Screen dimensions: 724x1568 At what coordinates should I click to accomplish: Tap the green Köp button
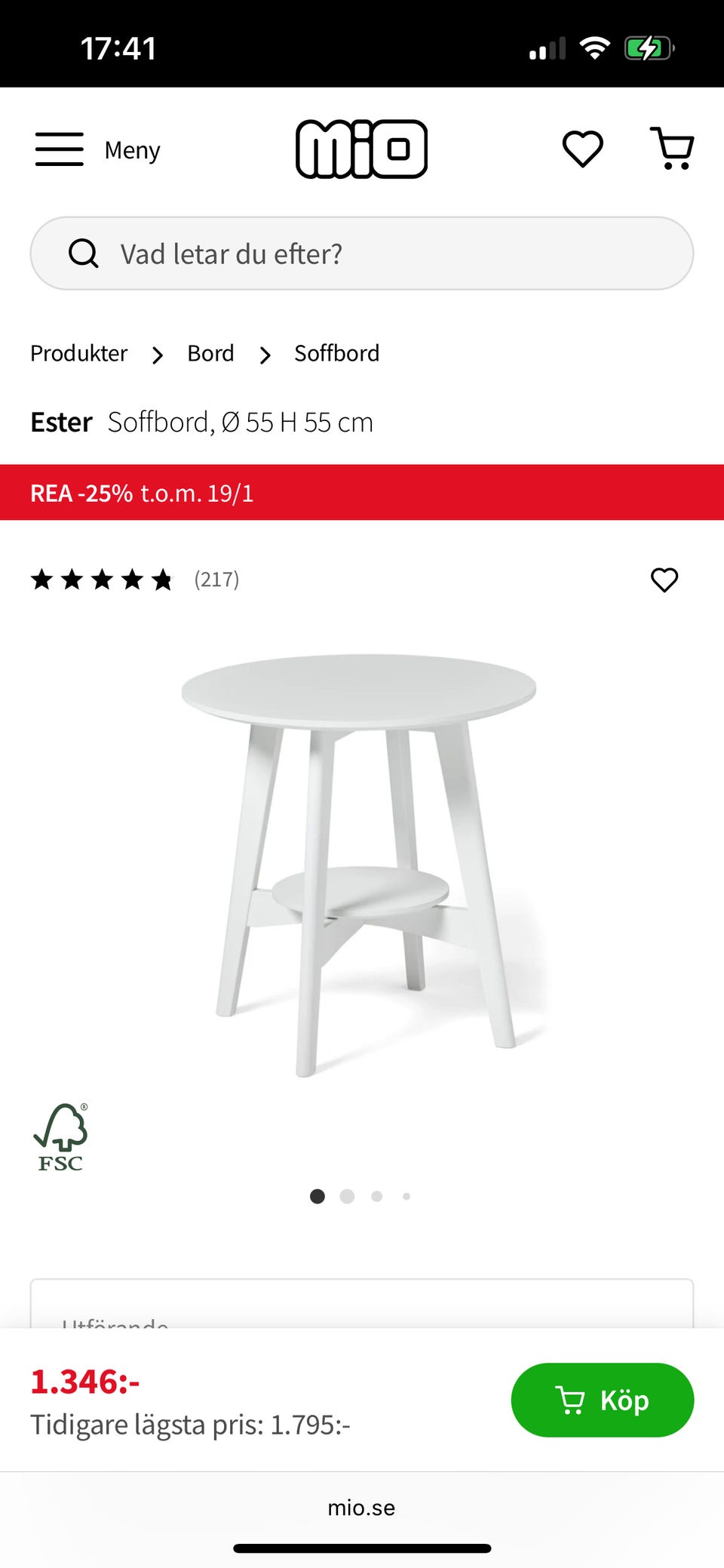[x=603, y=1400]
